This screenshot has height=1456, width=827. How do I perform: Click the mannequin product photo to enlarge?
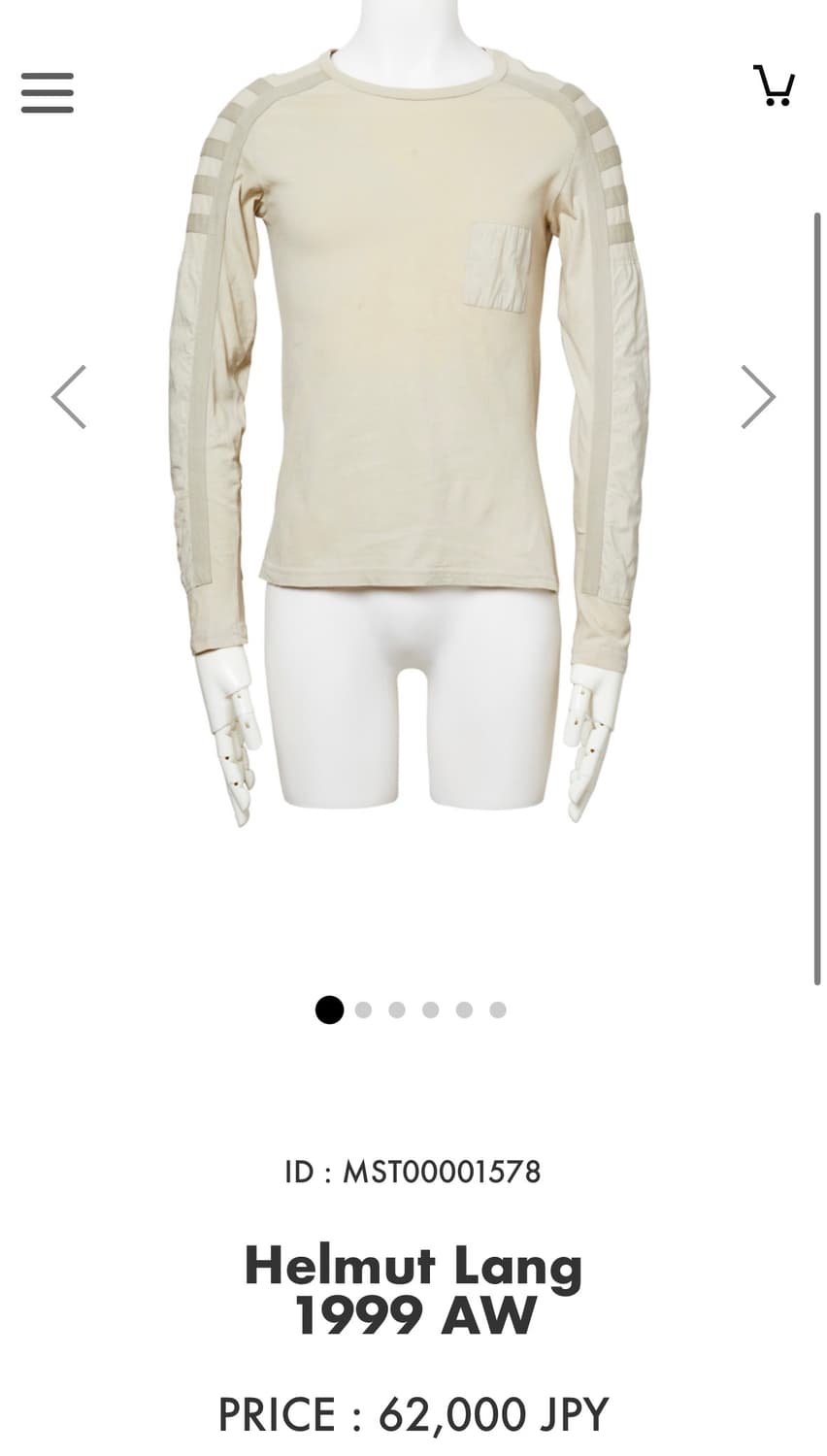pos(413,437)
